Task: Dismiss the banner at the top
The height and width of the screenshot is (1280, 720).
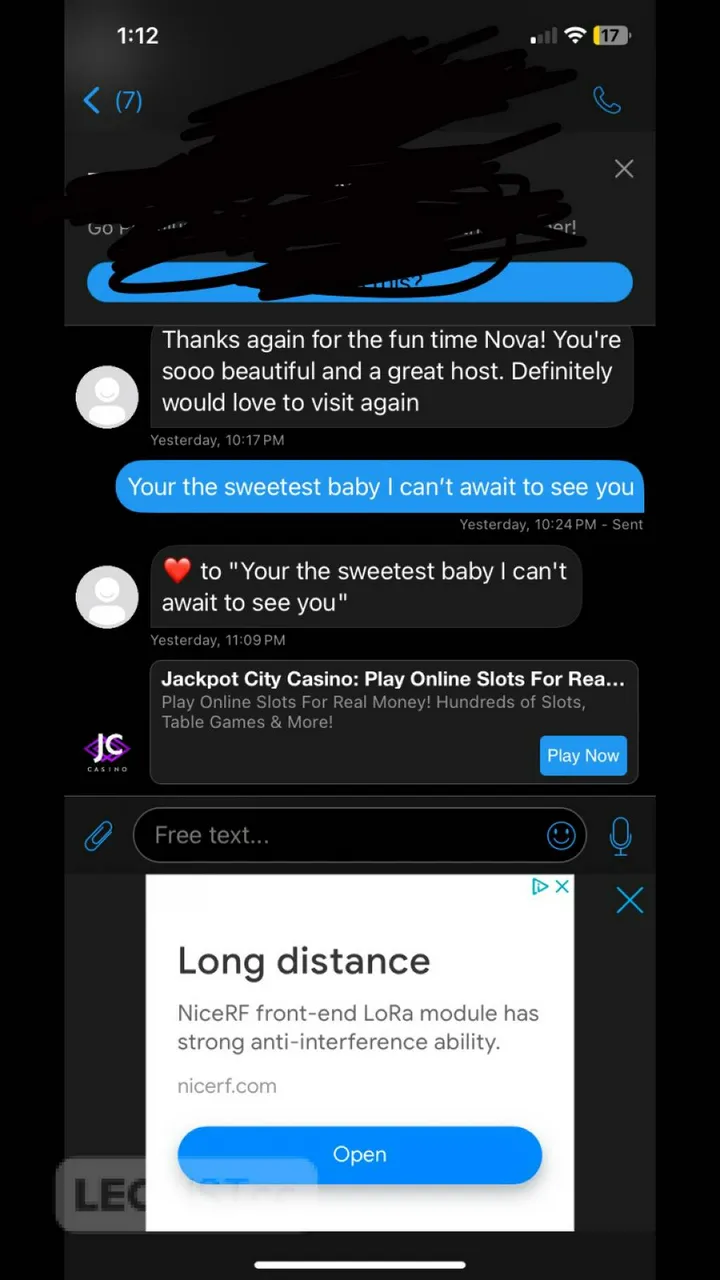Action: [x=624, y=169]
